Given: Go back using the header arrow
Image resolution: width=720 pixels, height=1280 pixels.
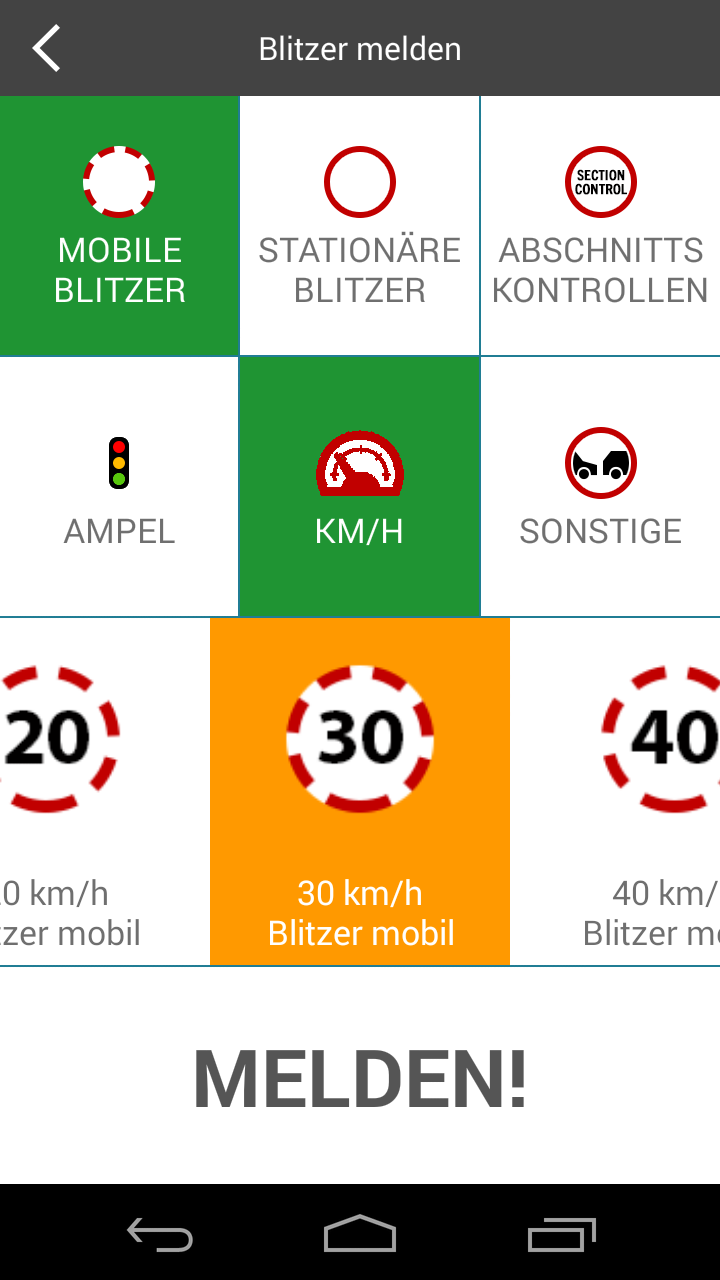Looking at the screenshot, I should [46, 48].
